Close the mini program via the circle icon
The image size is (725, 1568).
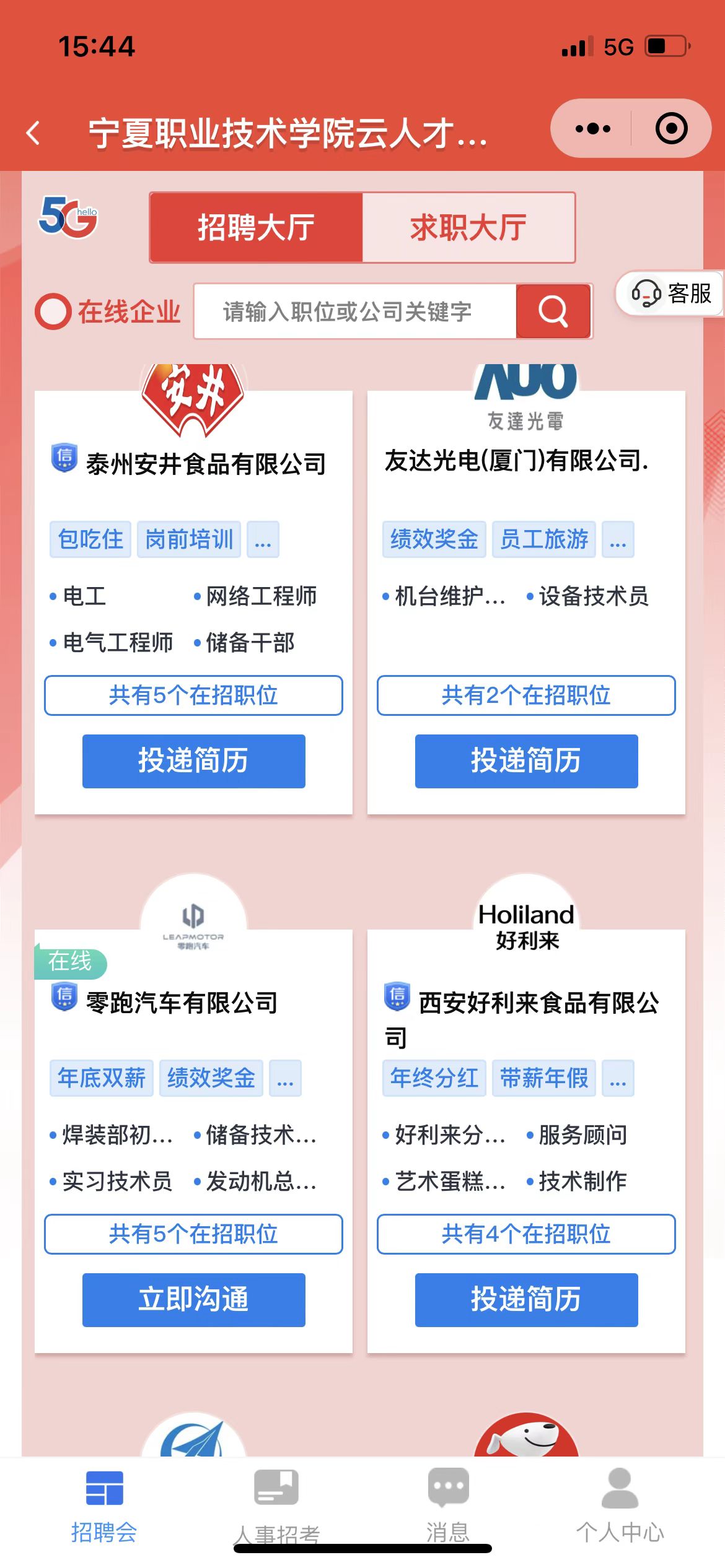click(671, 129)
